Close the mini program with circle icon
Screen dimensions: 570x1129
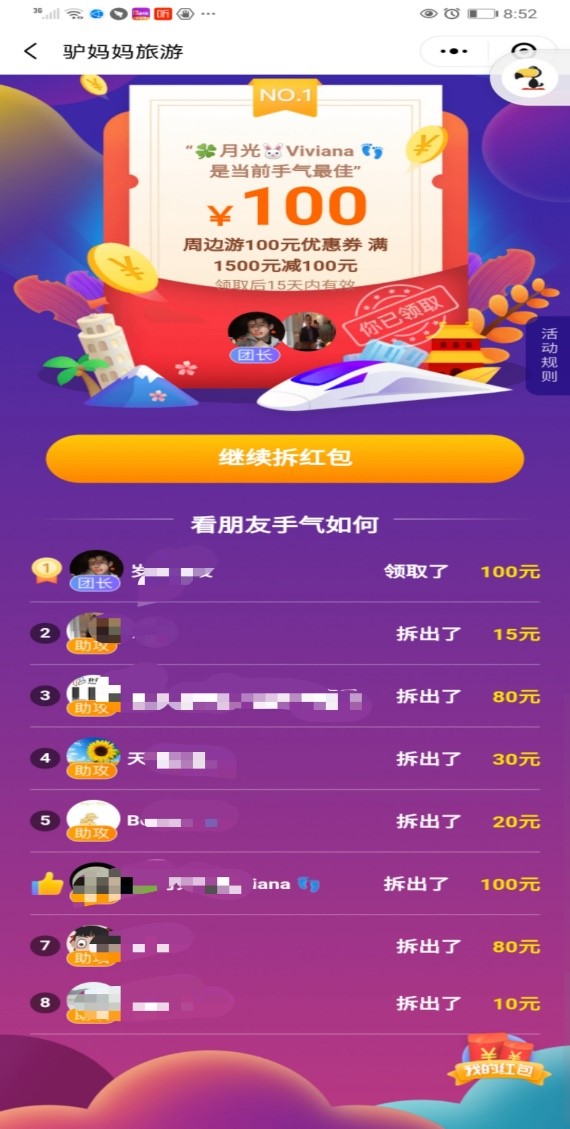524,50
